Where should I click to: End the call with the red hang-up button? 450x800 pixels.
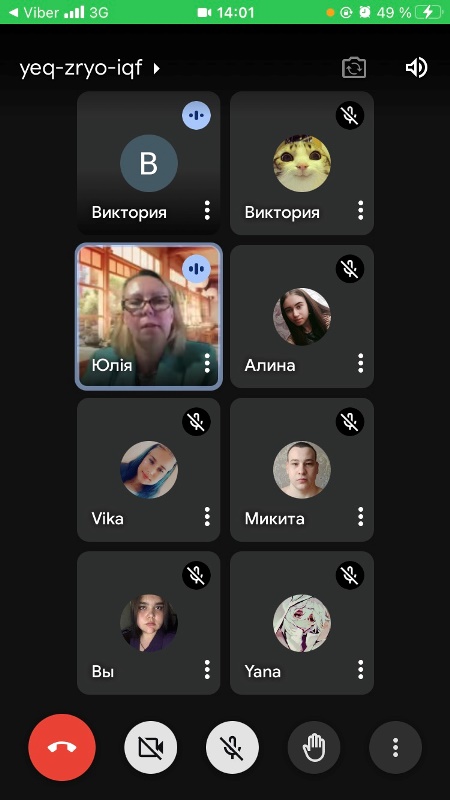pyautogui.click(x=62, y=747)
